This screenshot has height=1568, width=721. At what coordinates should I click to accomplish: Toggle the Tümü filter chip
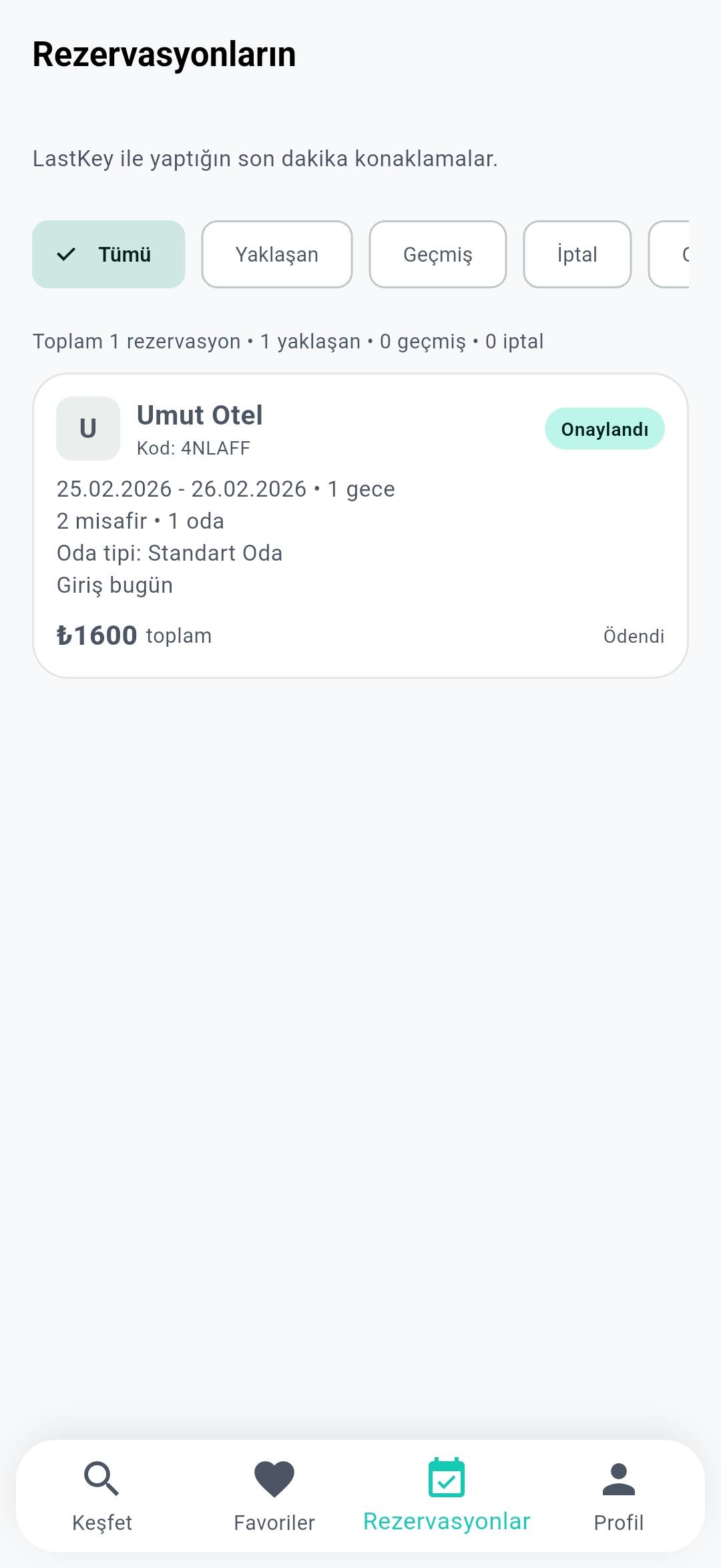[109, 254]
